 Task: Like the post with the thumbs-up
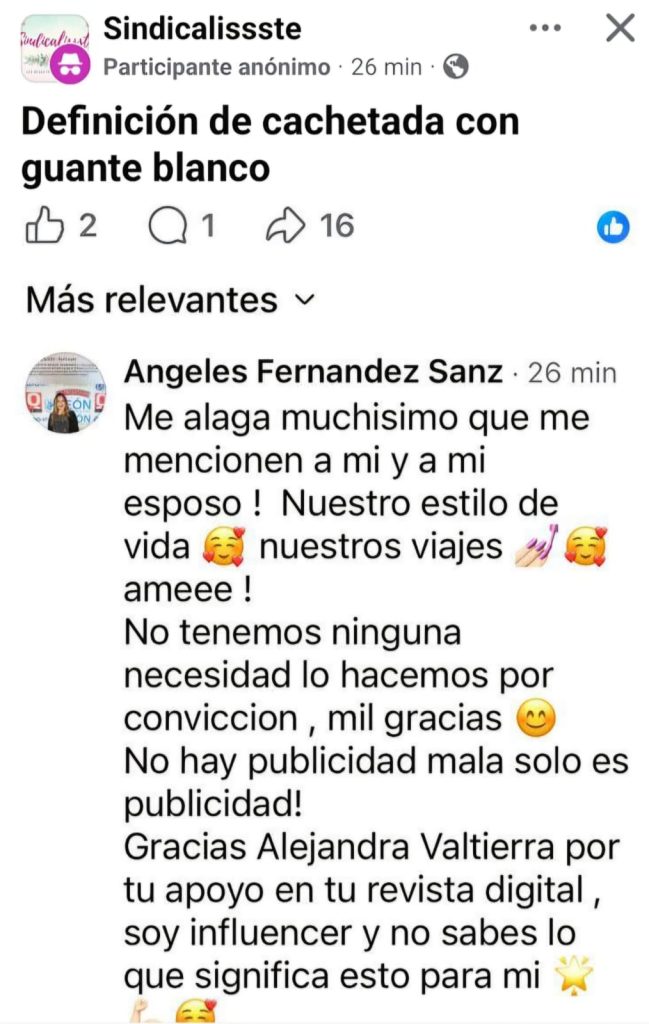[44, 227]
